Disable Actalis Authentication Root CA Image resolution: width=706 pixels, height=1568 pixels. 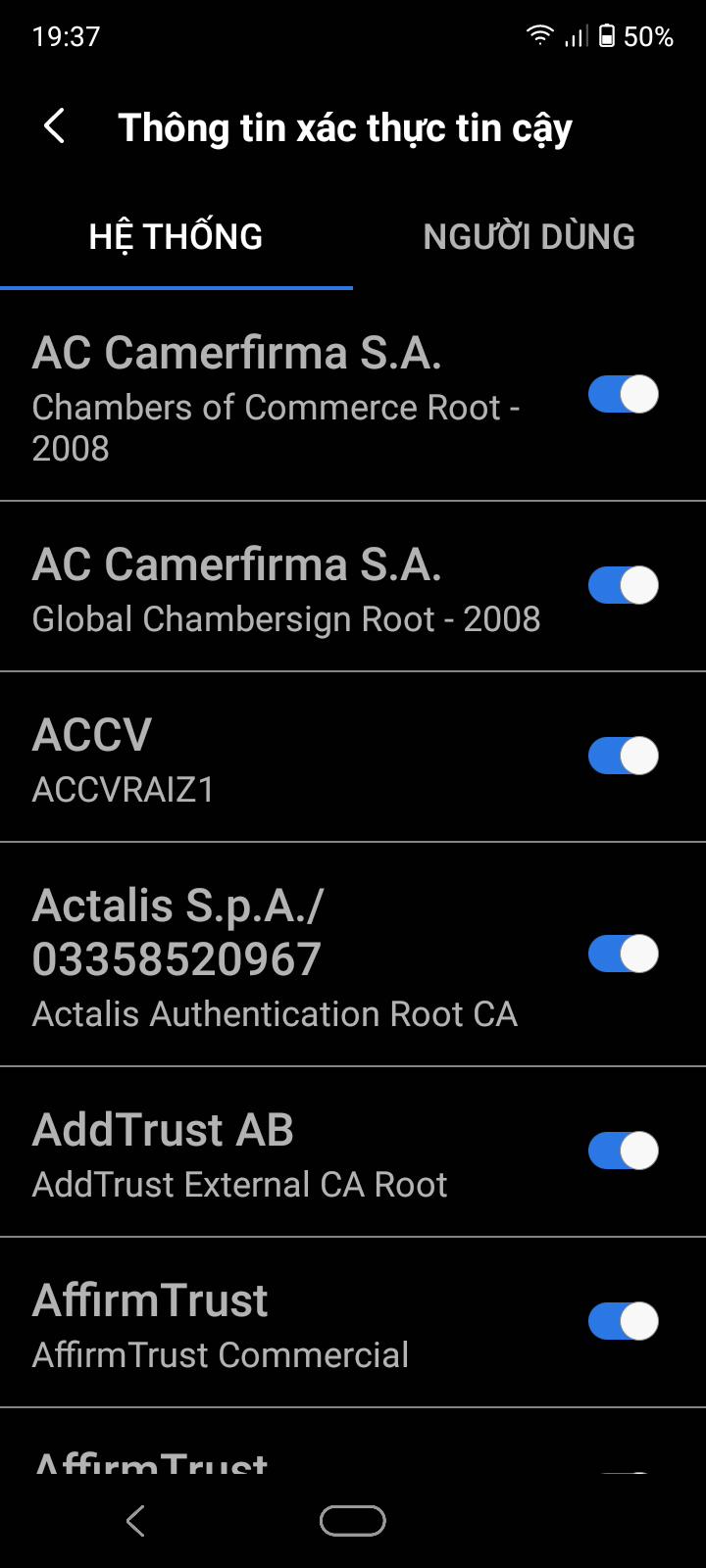(623, 954)
